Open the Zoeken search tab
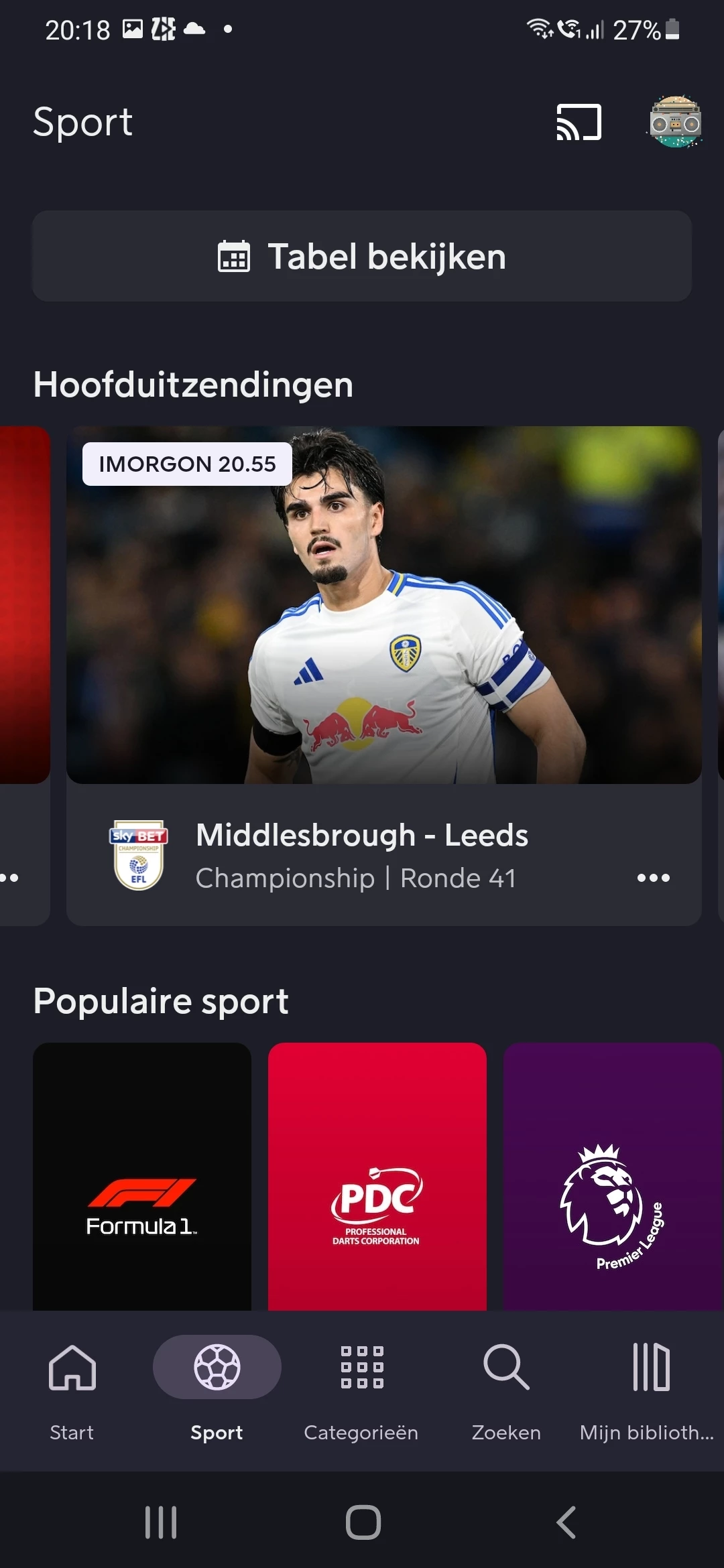This screenshot has height=1568, width=724. (x=506, y=1388)
